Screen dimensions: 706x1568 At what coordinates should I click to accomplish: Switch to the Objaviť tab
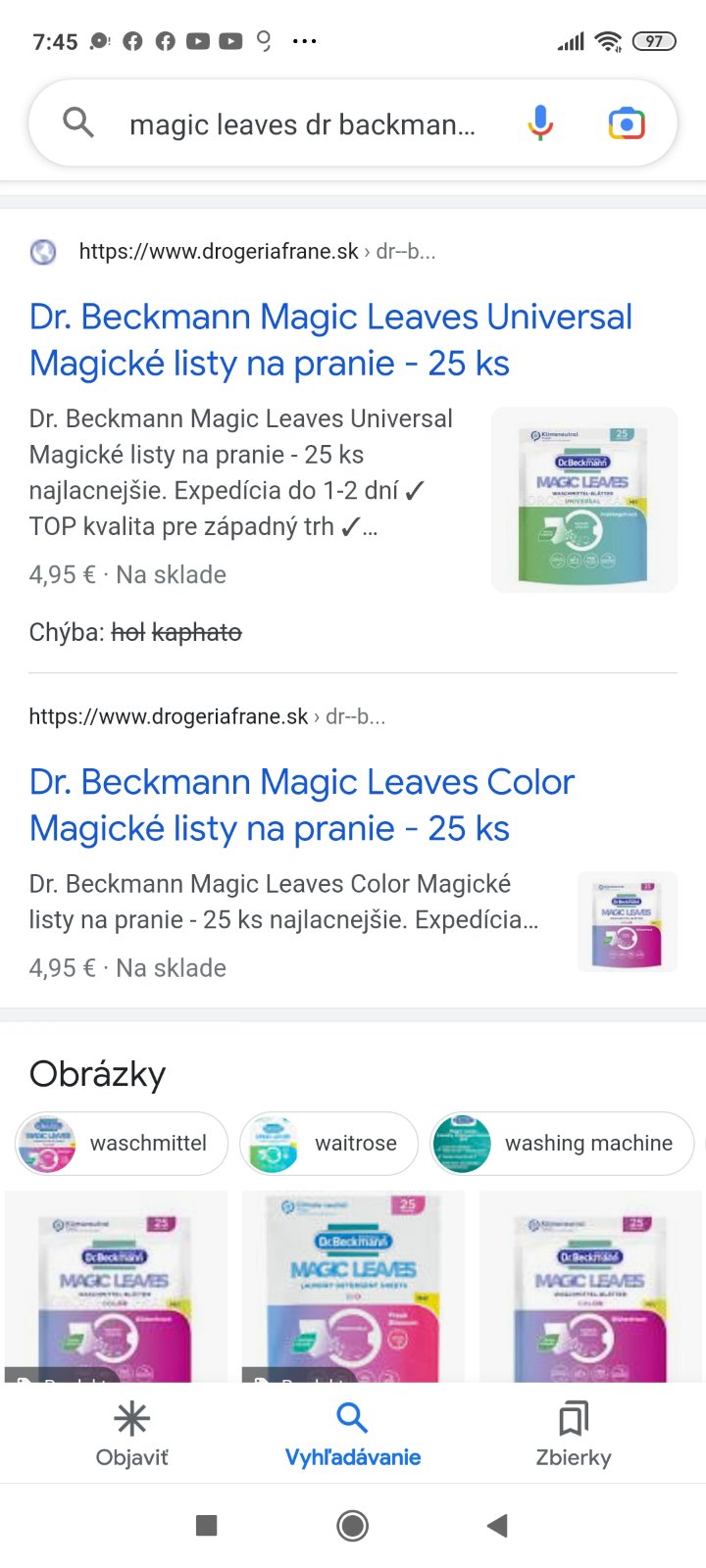click(x=131, y=1433)
